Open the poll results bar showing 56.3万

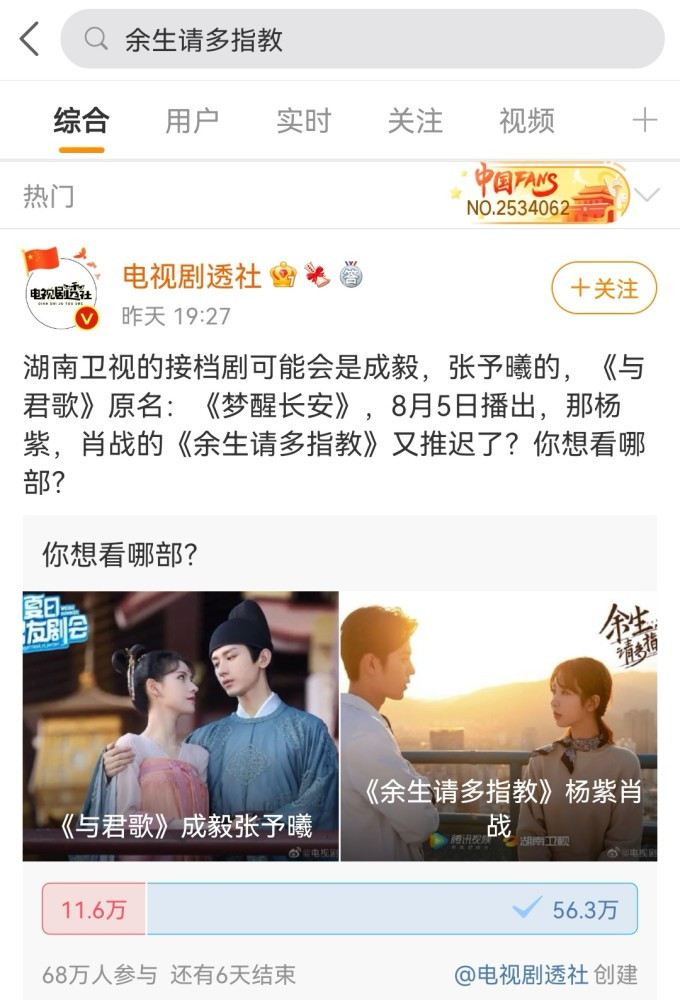coord(391,909)
